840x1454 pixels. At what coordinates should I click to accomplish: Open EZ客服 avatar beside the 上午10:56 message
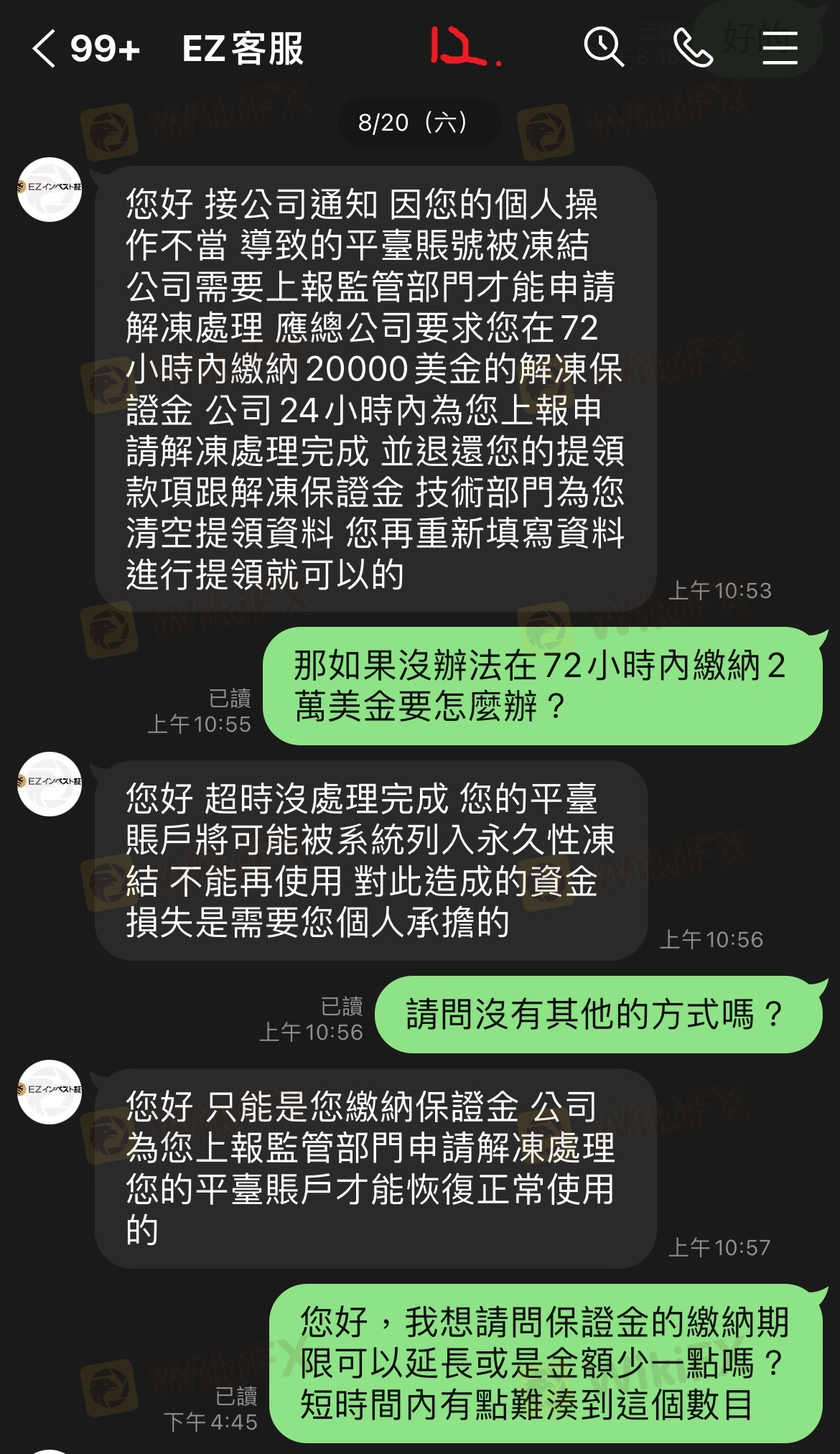[x=50, y=783]
